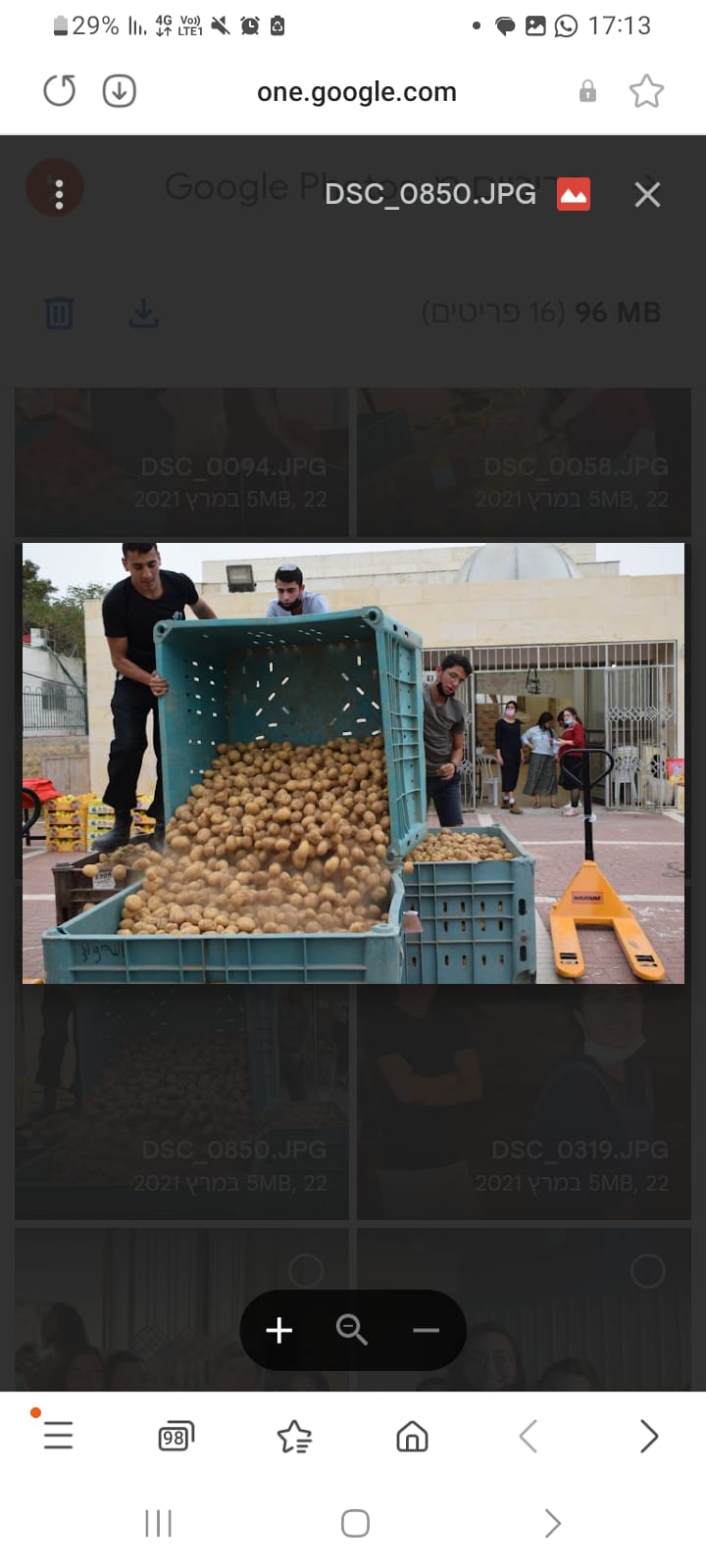Screen dimensions: 706x1568
Task: Edit the one.google.com address bar
Action: [357, 92]
